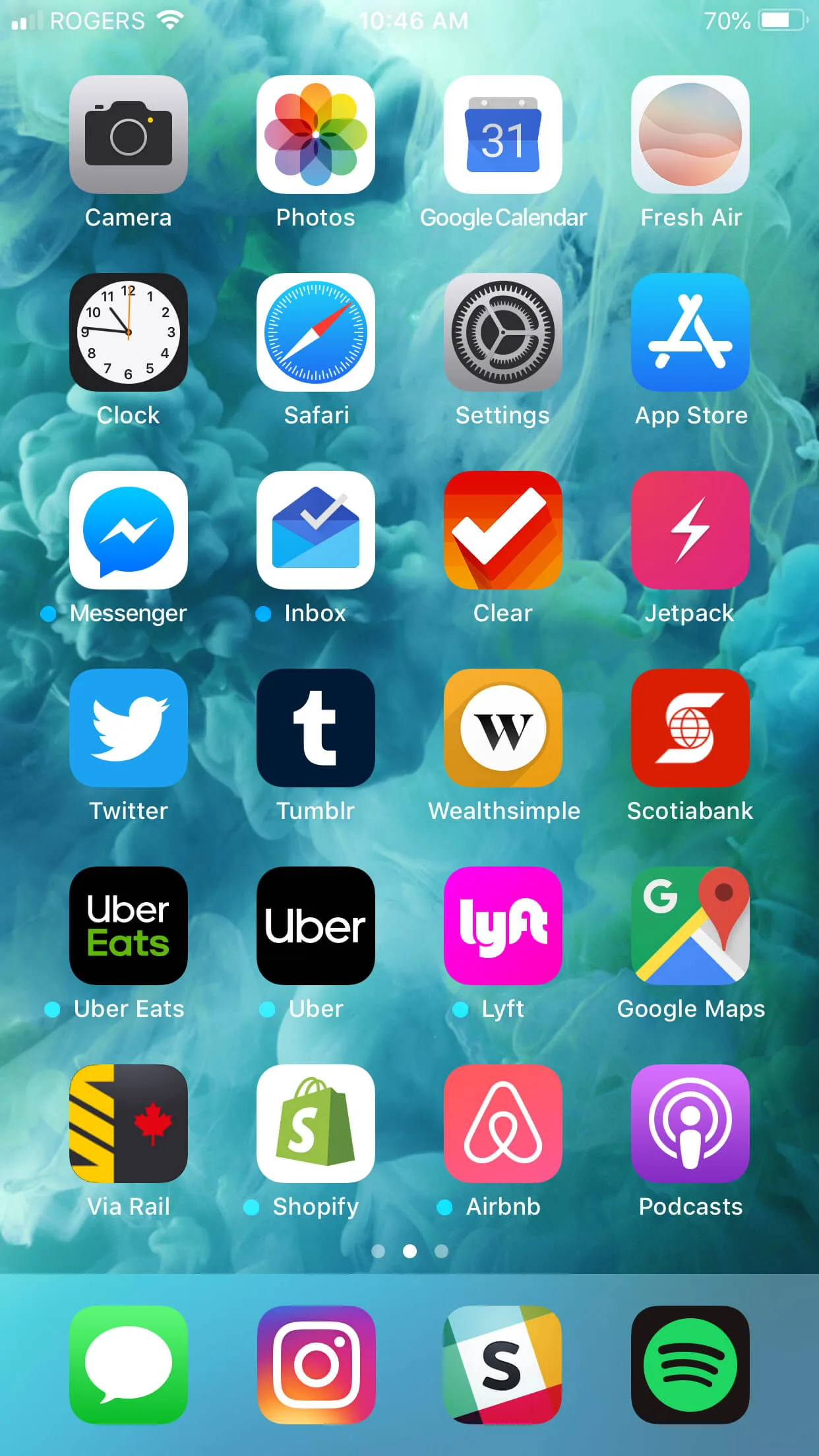Launch the Lyft app
This screenshot has width=819, height=1456.
(x=503, y=926)
